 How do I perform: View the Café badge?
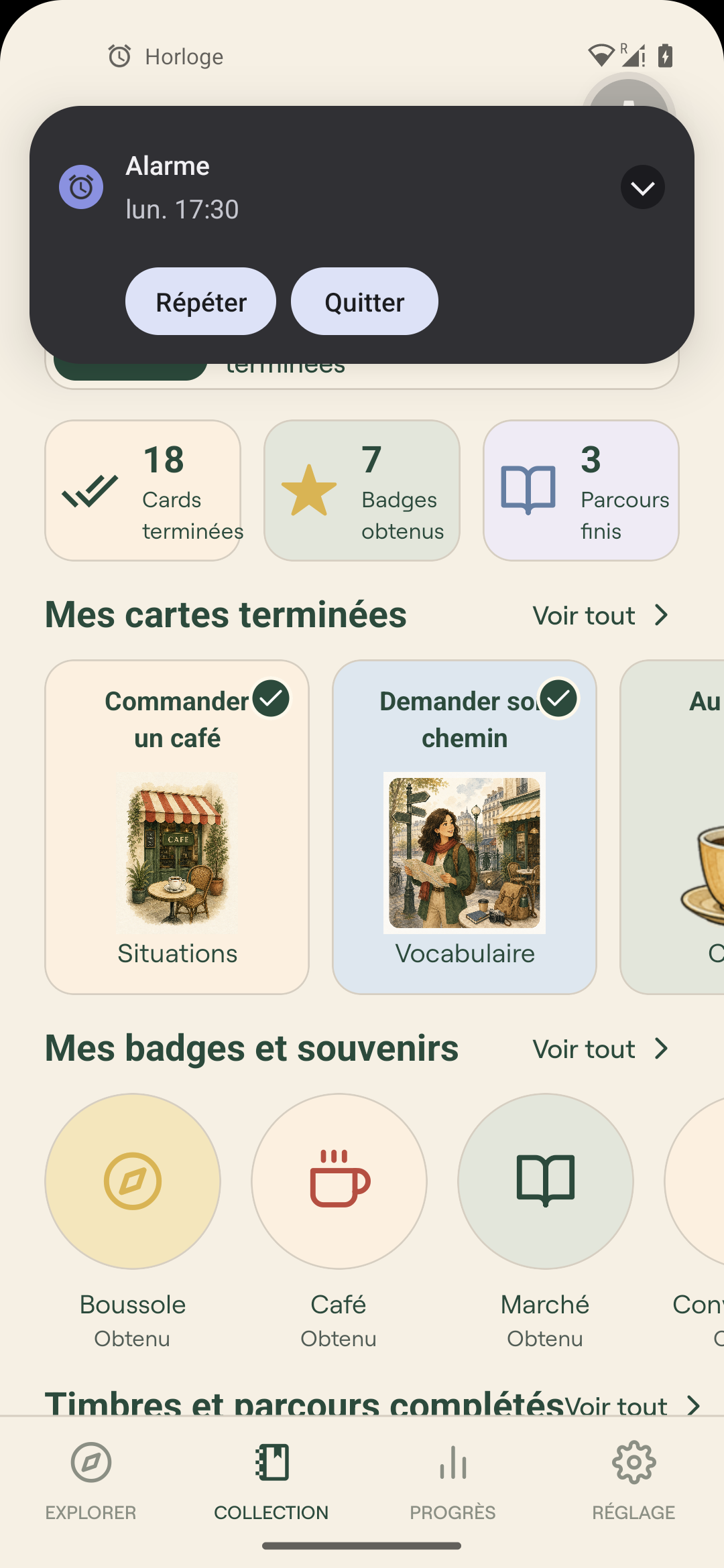(339, 1181)
